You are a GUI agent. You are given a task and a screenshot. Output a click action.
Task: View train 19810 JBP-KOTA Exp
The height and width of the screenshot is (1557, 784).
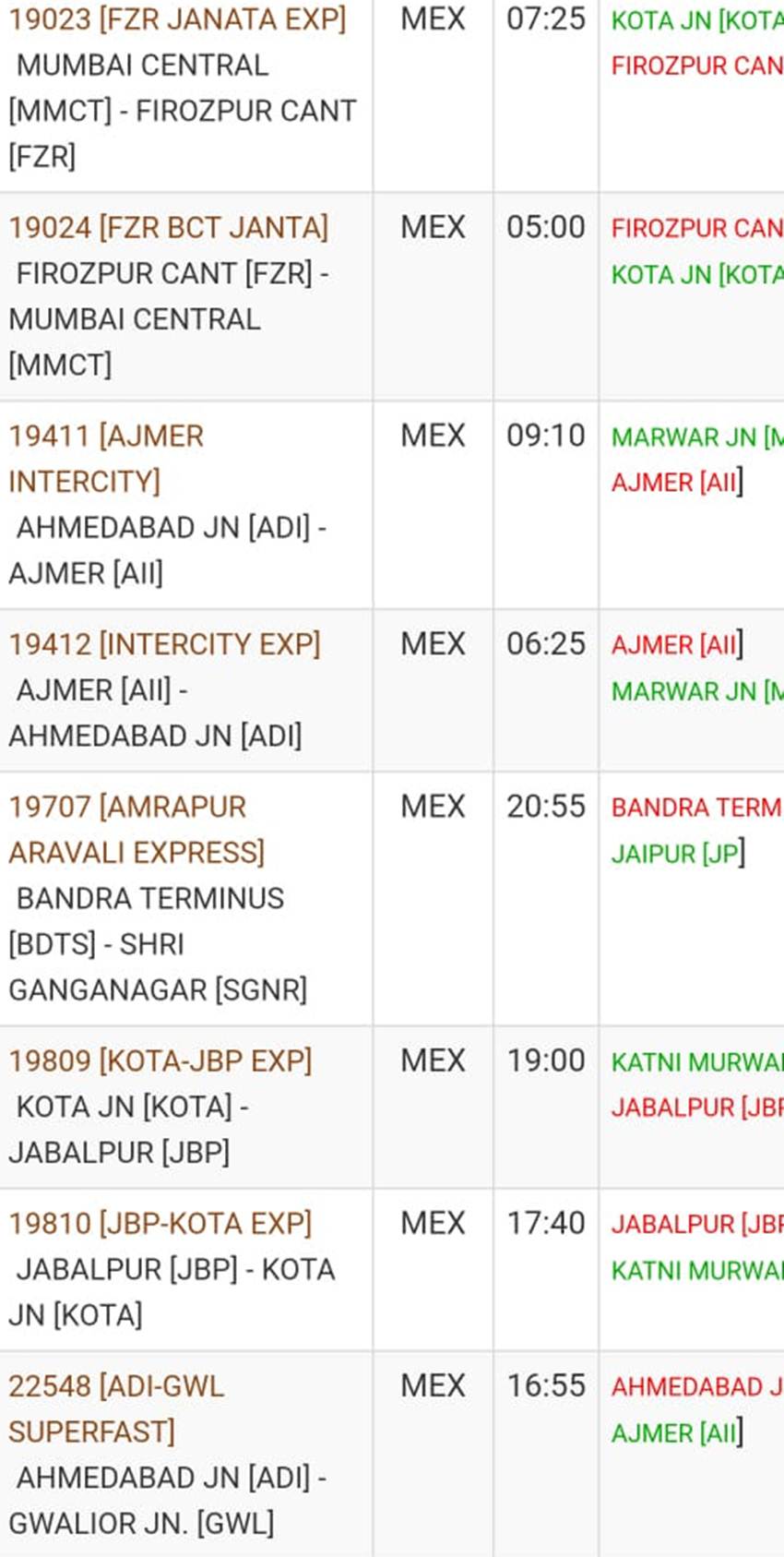[160, 1224]
